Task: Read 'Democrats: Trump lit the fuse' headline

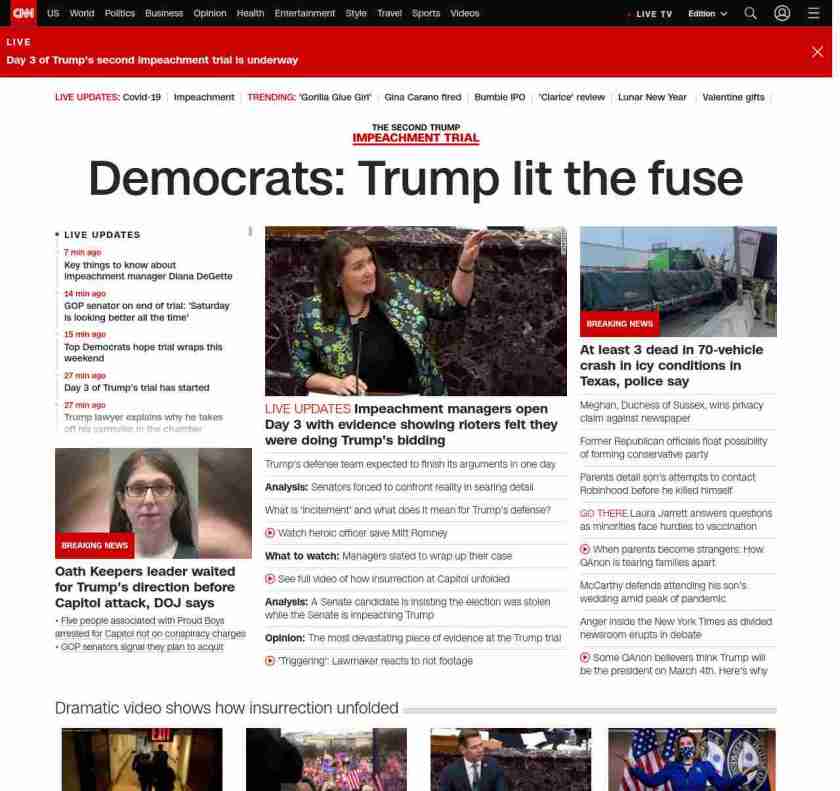Action: 415,178
